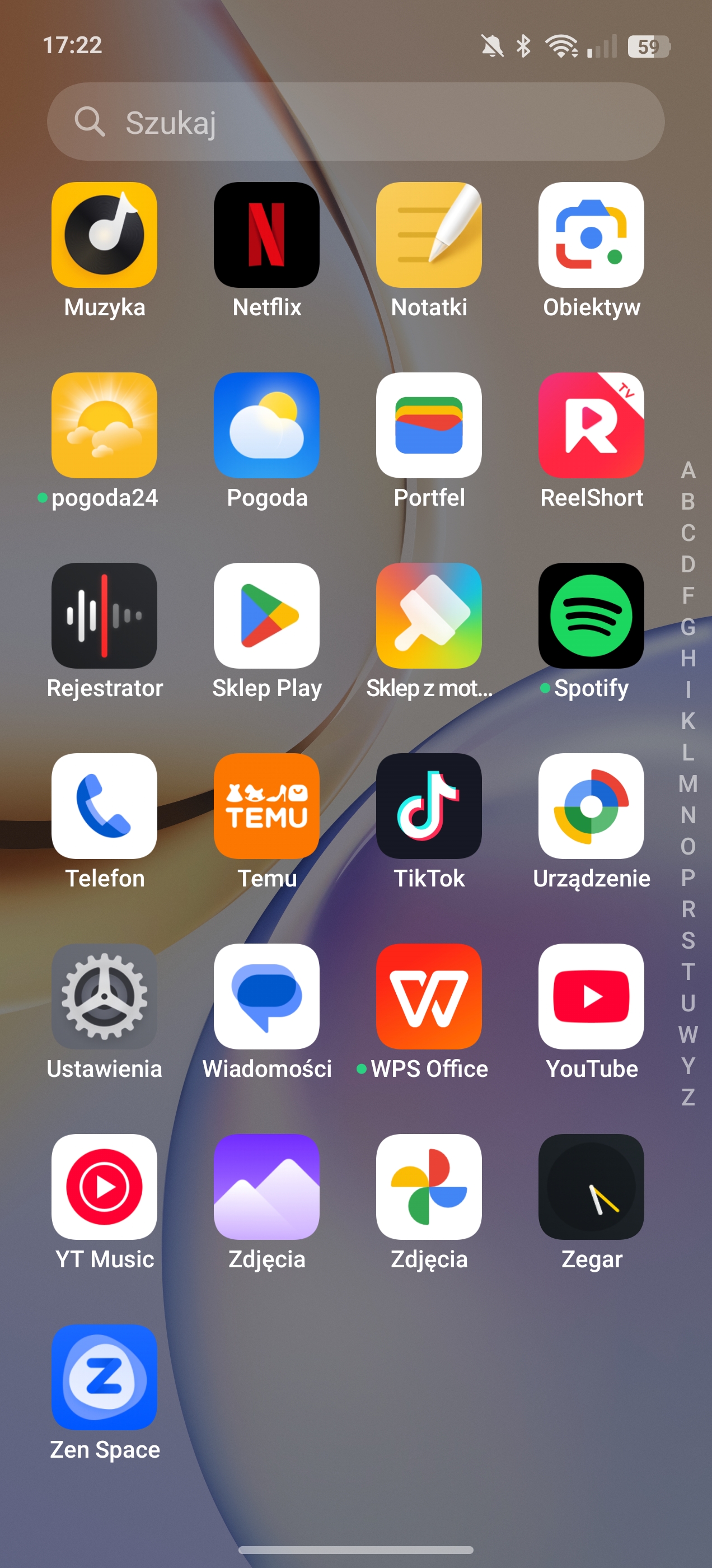Launch YT Music

104,1187
